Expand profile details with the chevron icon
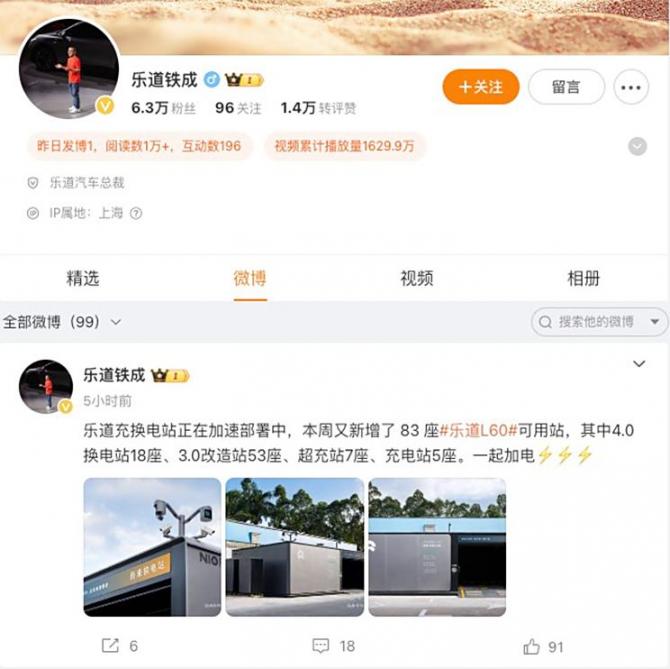Viewport: 670px width, 669px height. [637, 147]
